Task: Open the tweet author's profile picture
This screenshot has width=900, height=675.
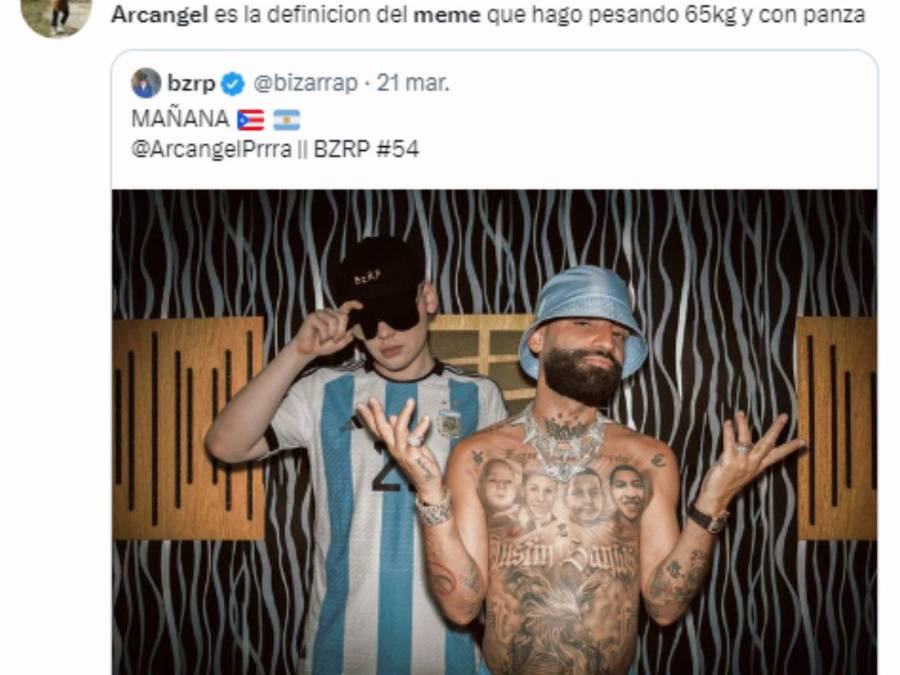Action: (55, 14)
